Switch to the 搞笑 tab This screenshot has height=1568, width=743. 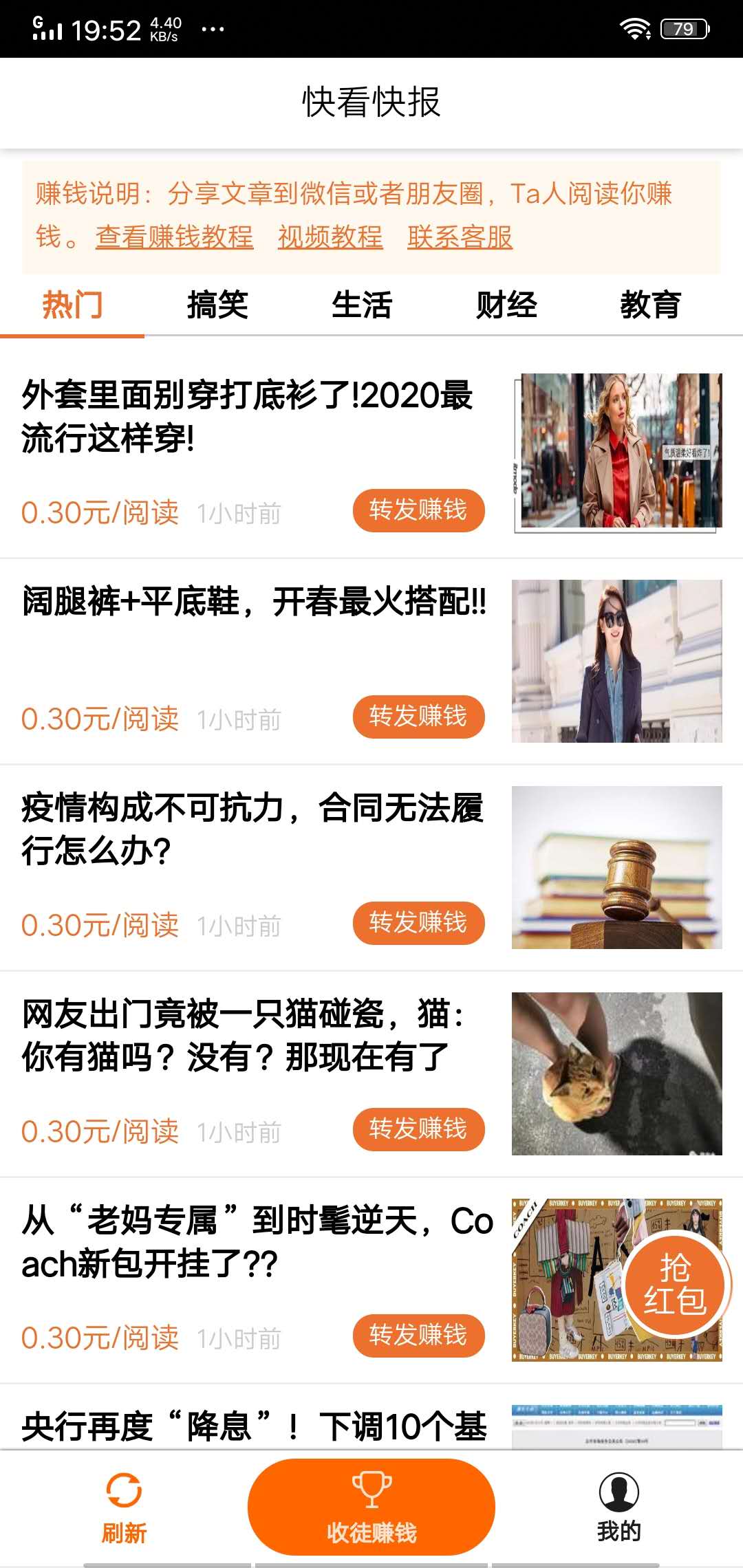(219, 305)
